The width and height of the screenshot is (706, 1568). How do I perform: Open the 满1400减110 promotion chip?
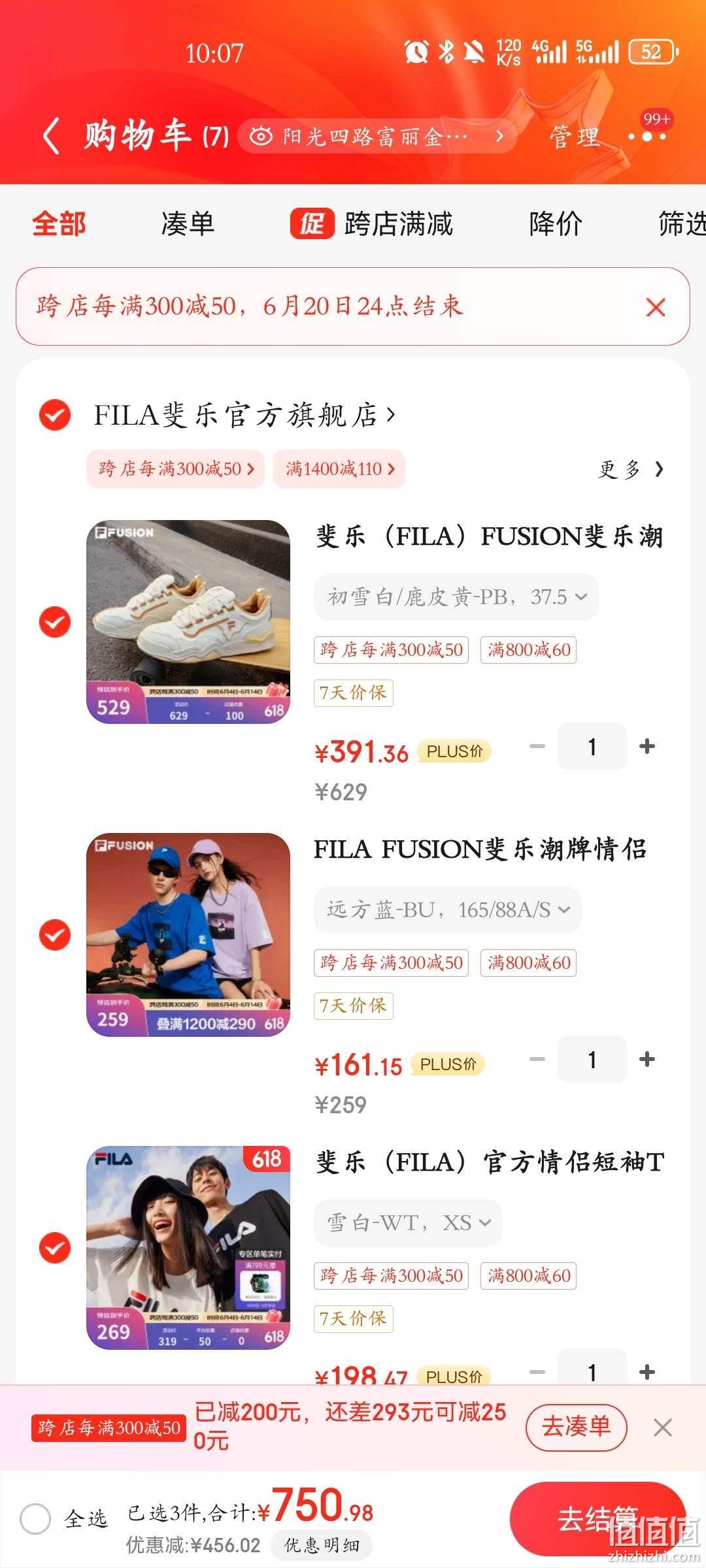339,468
